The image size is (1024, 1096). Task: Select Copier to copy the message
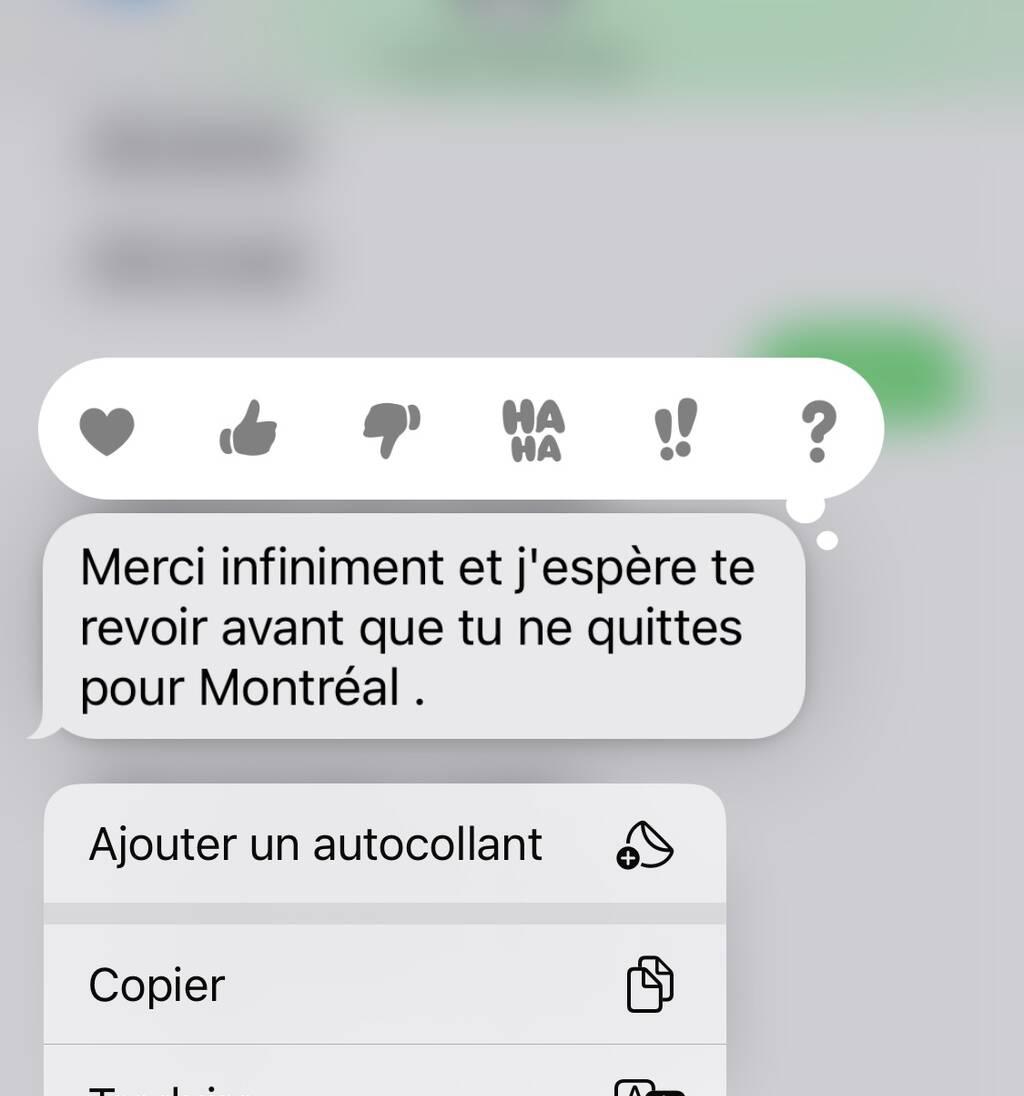(x=385, y=985)
